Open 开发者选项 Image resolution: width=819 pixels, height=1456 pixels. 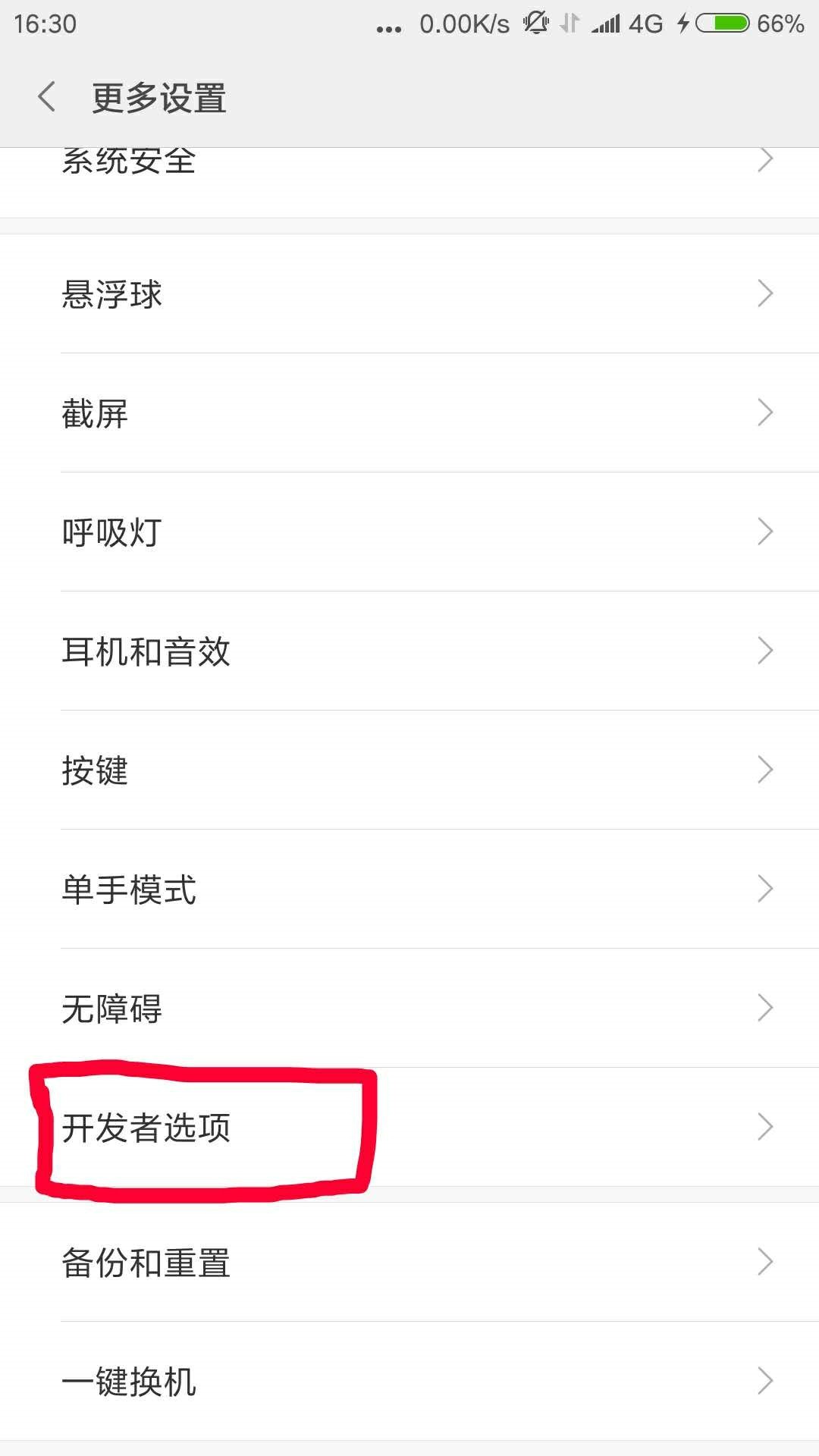(x=409, y=1128)
